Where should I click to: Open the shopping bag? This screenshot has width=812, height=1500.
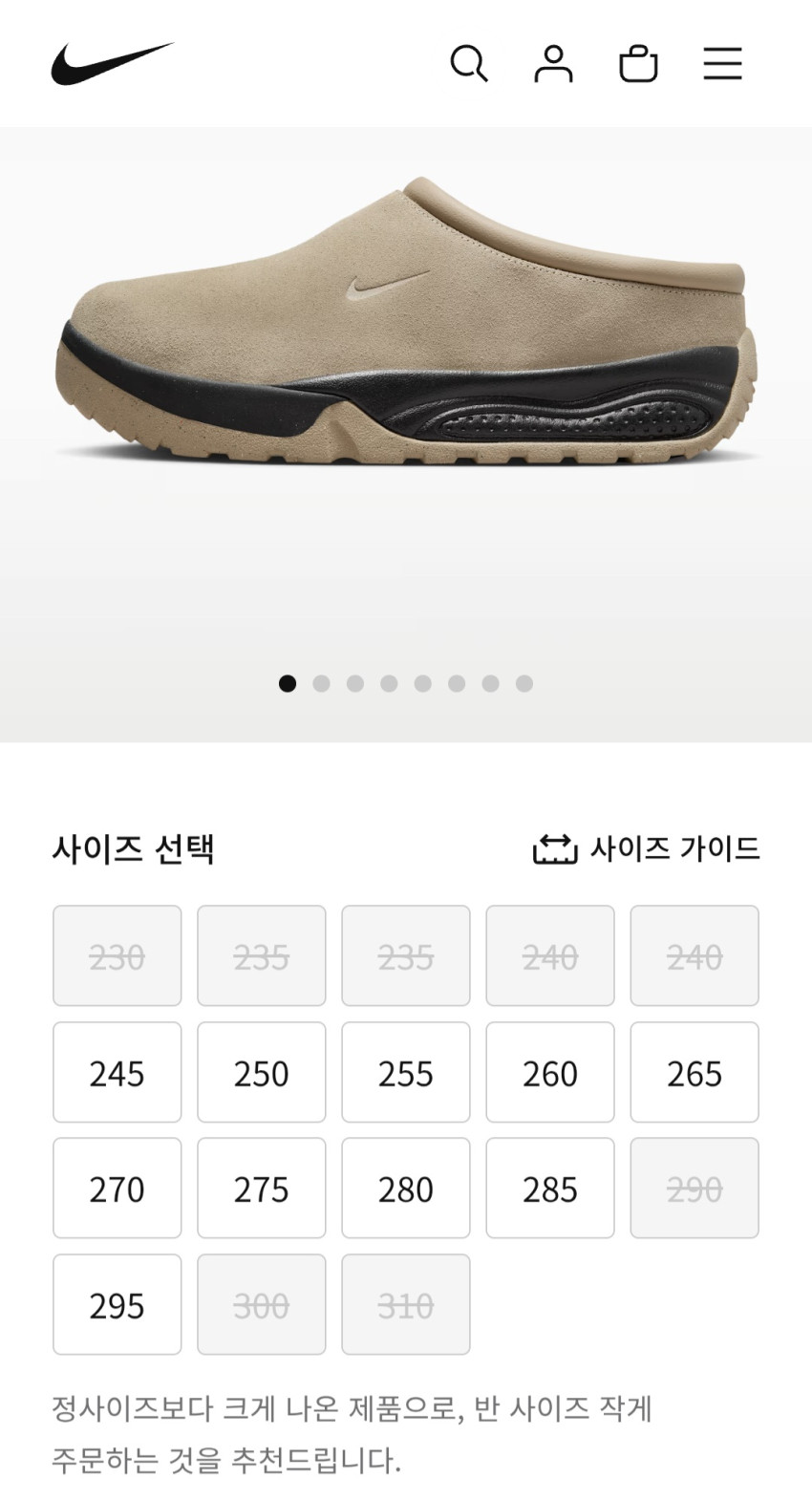638,64
